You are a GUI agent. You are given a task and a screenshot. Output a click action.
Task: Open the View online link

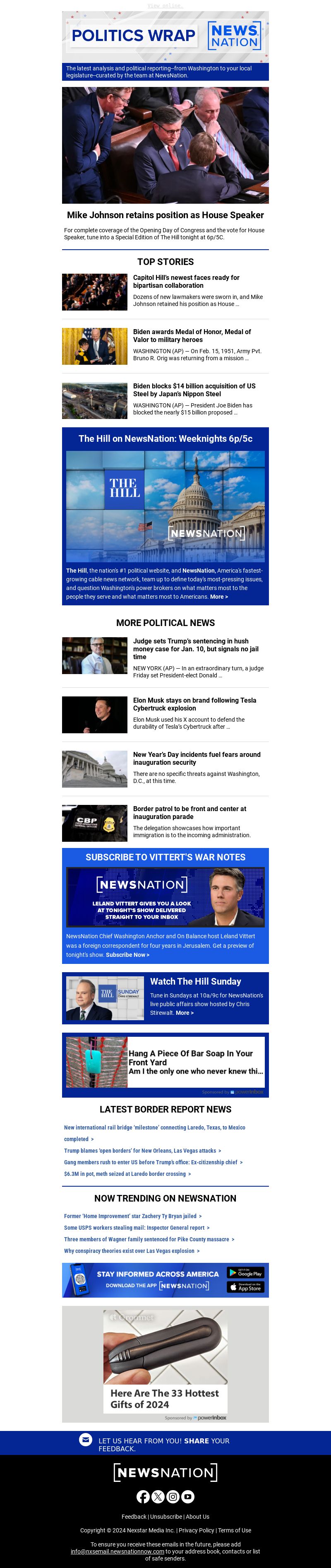(x=165, y=5)
